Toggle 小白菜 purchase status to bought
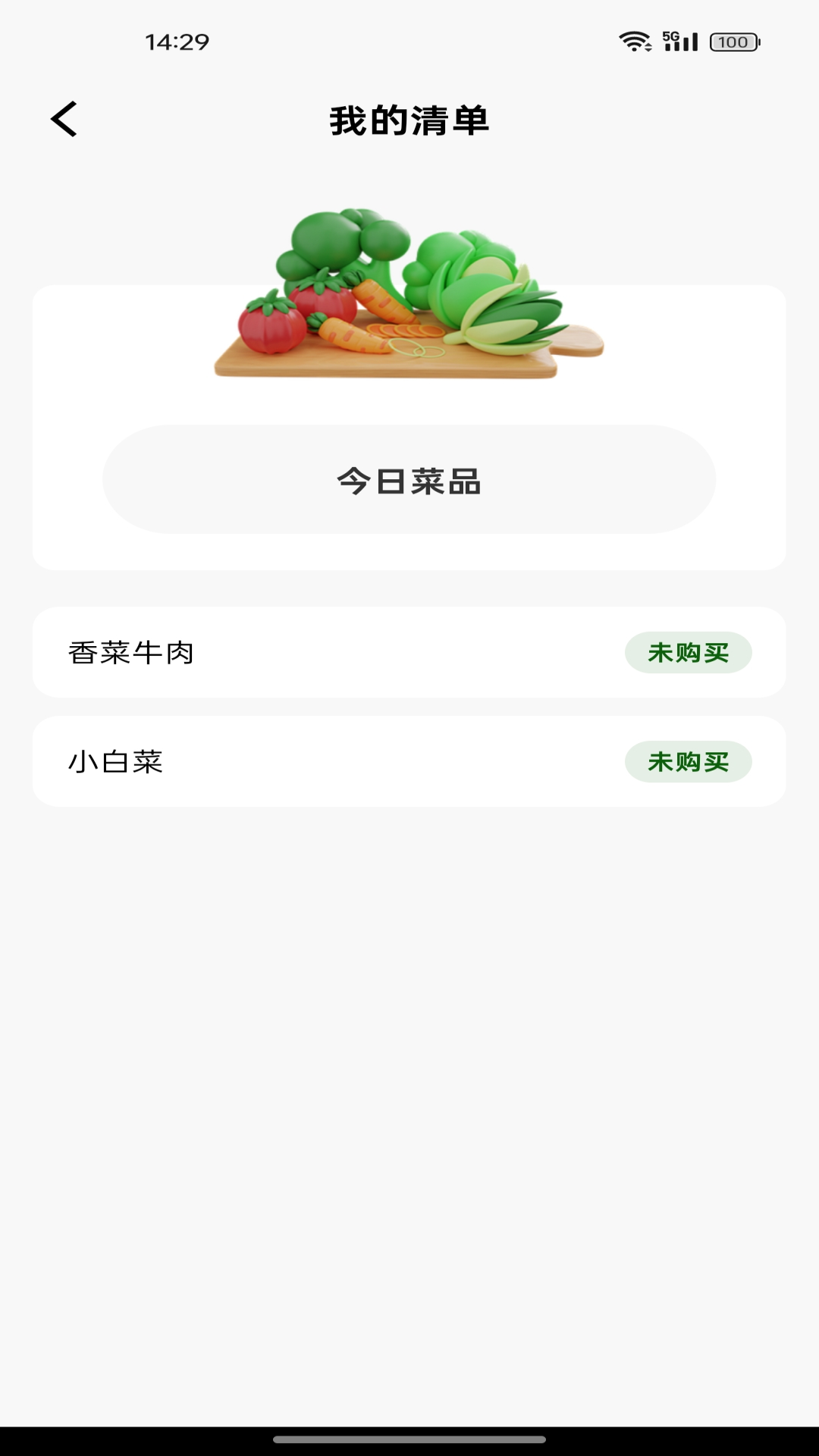The height and width of the screenshot is (1456, 819). (x=689, y=761)
